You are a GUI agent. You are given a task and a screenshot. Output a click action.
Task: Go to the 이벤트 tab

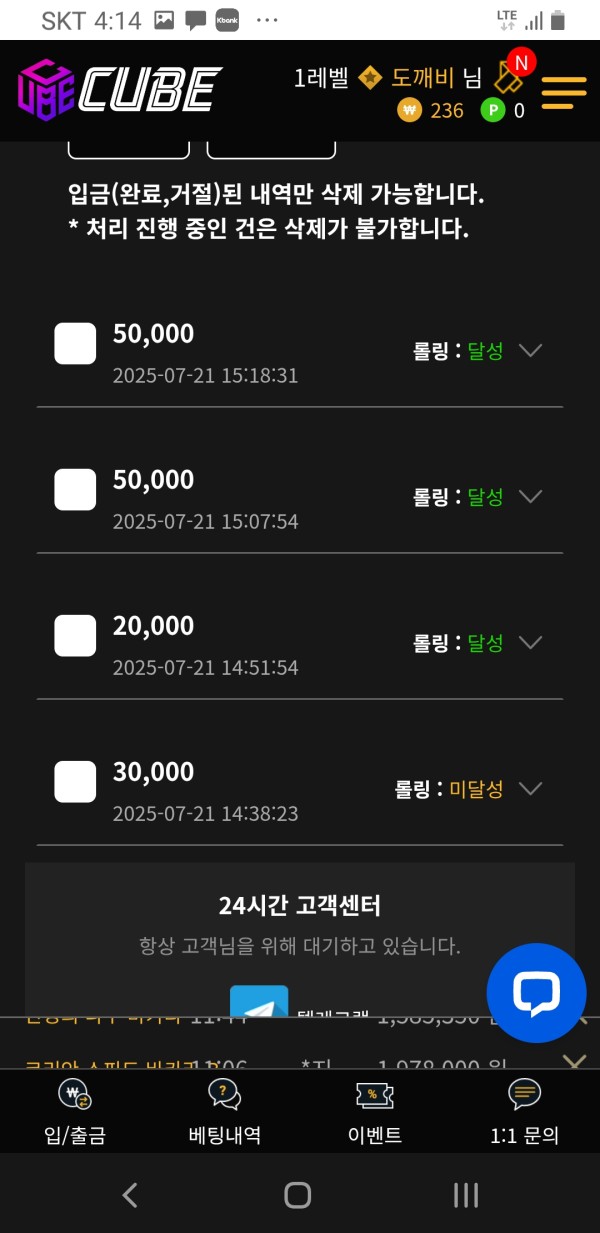[375, 1111]
